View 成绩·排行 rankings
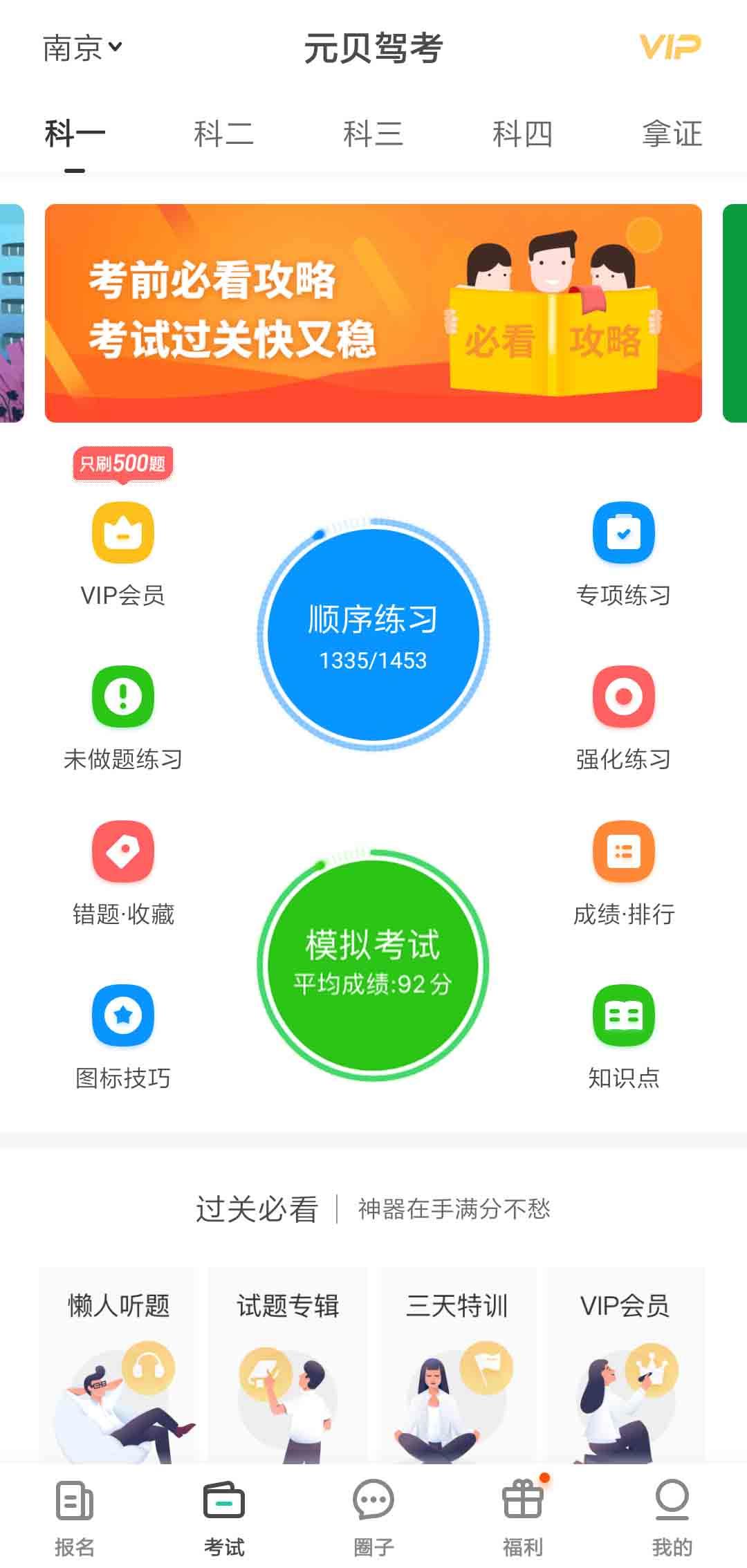 623,871
